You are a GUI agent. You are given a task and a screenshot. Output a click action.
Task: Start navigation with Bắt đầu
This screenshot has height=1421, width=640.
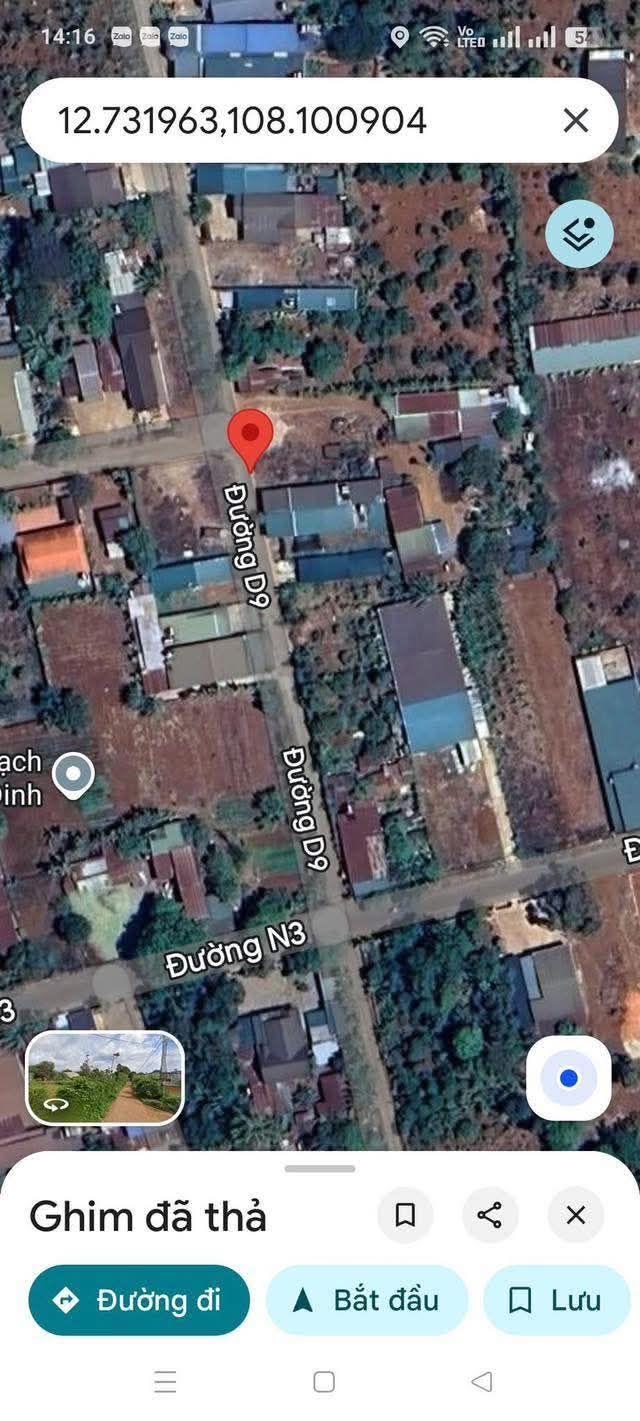click(x=367, y=1300)
